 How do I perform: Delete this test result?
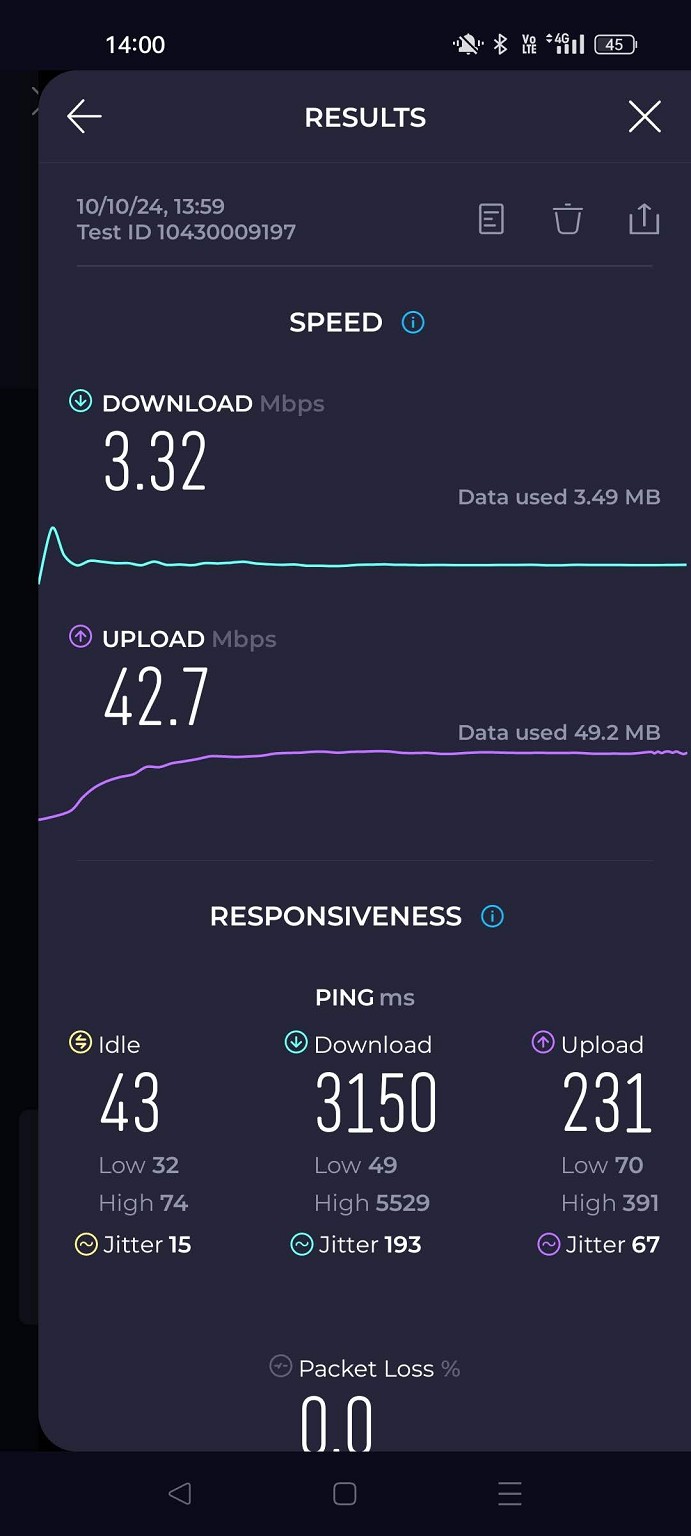coord(568,218)
